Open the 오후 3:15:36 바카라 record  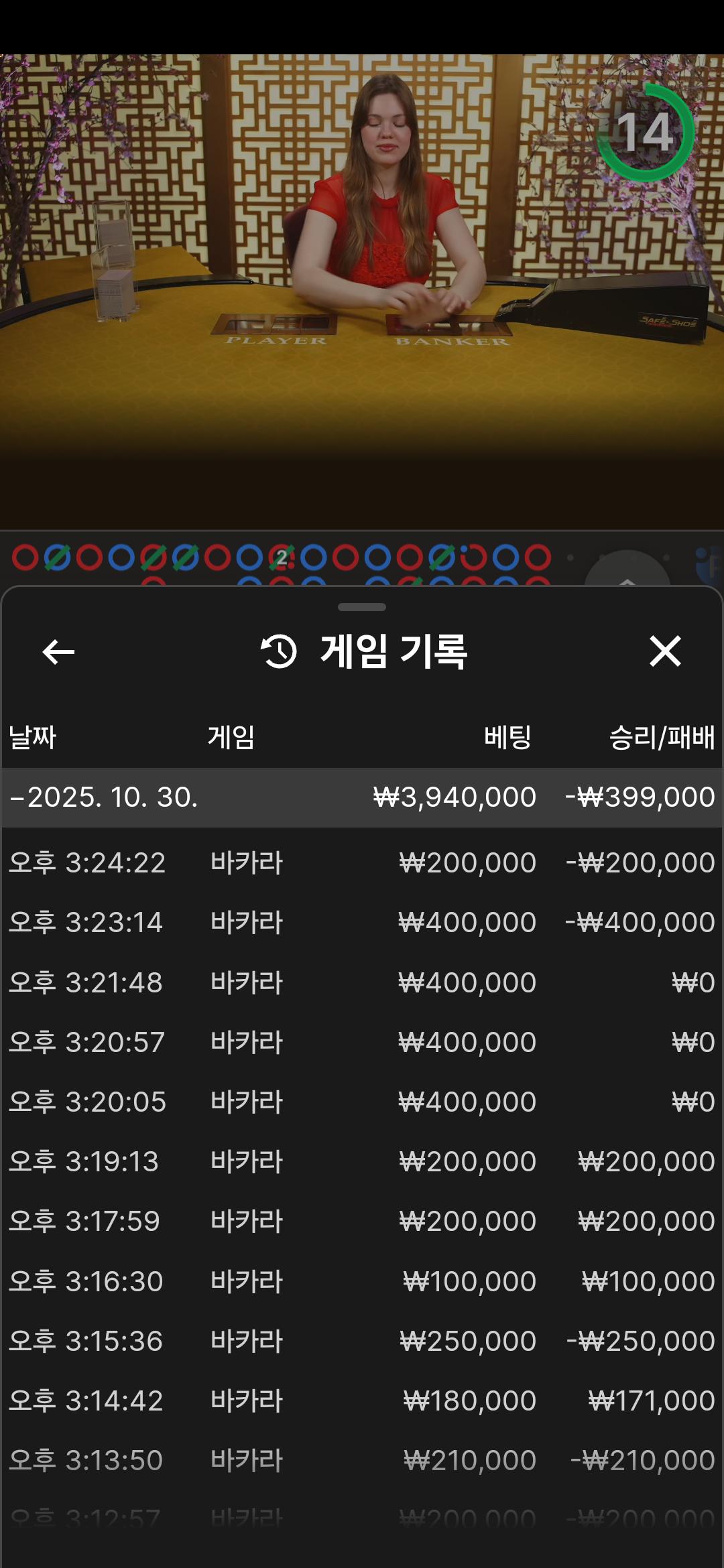click(x=362, y=1341)
